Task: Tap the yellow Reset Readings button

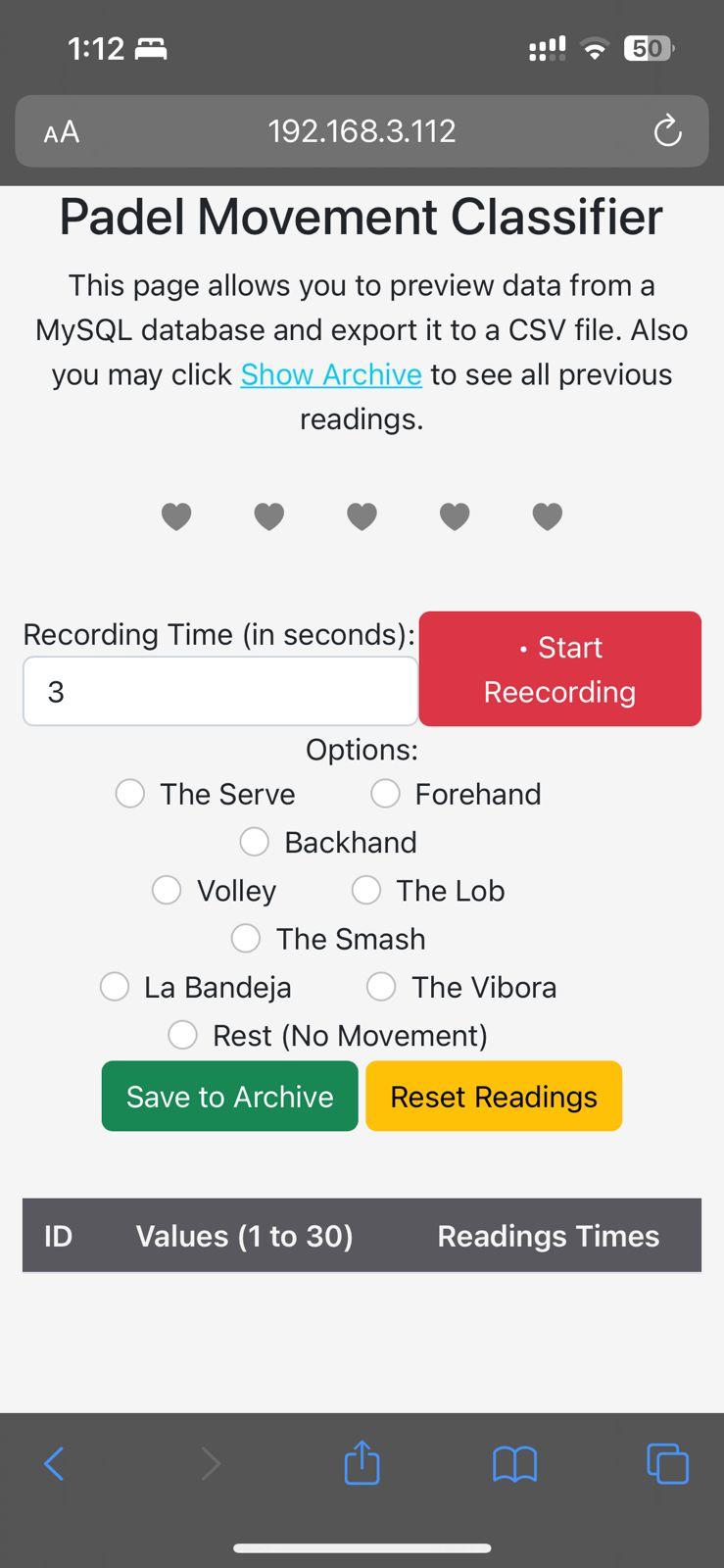Action: (x=494, y=1097)
